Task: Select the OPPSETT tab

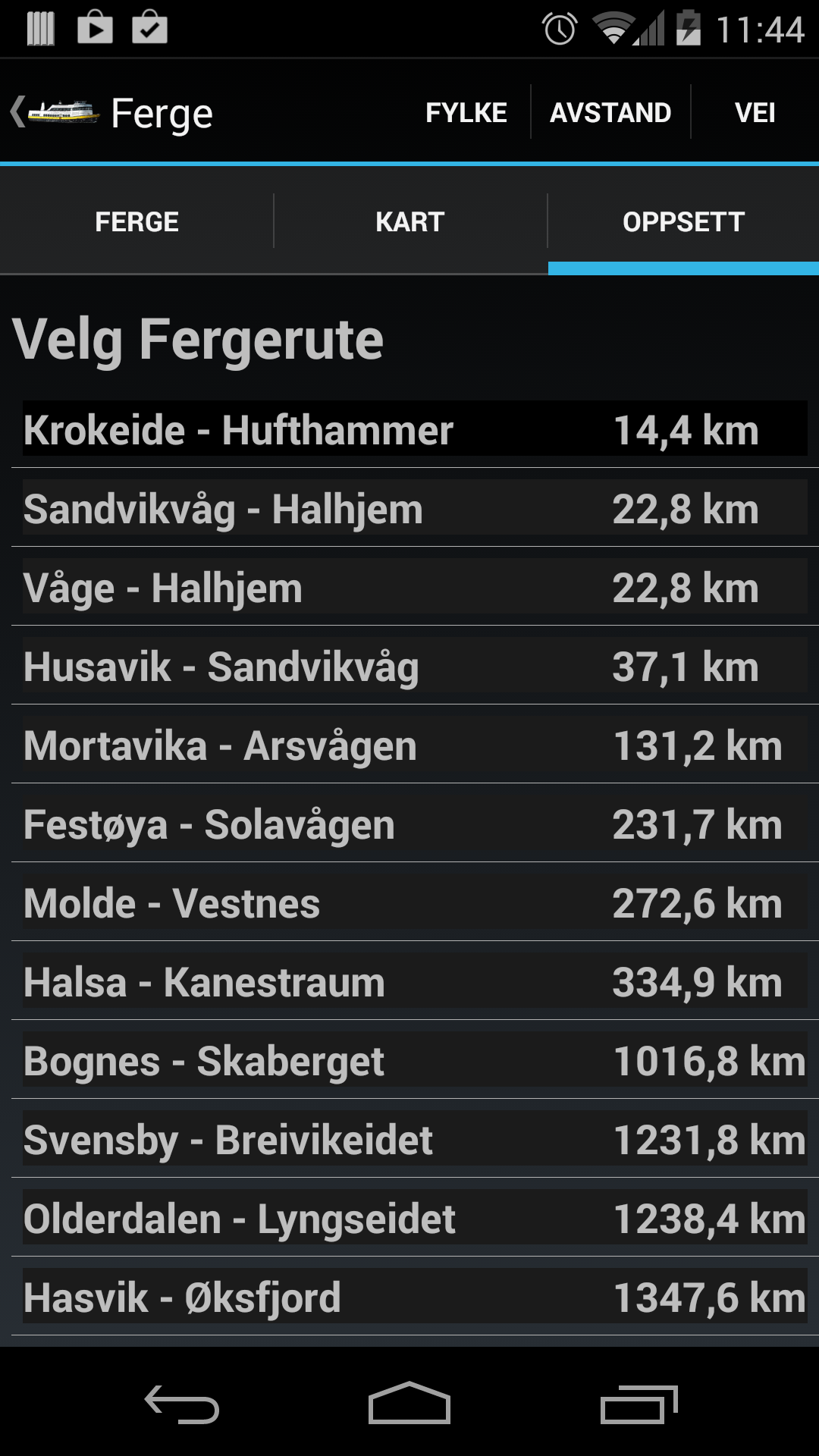Action: pyautogui.click(x=682, y=221)
